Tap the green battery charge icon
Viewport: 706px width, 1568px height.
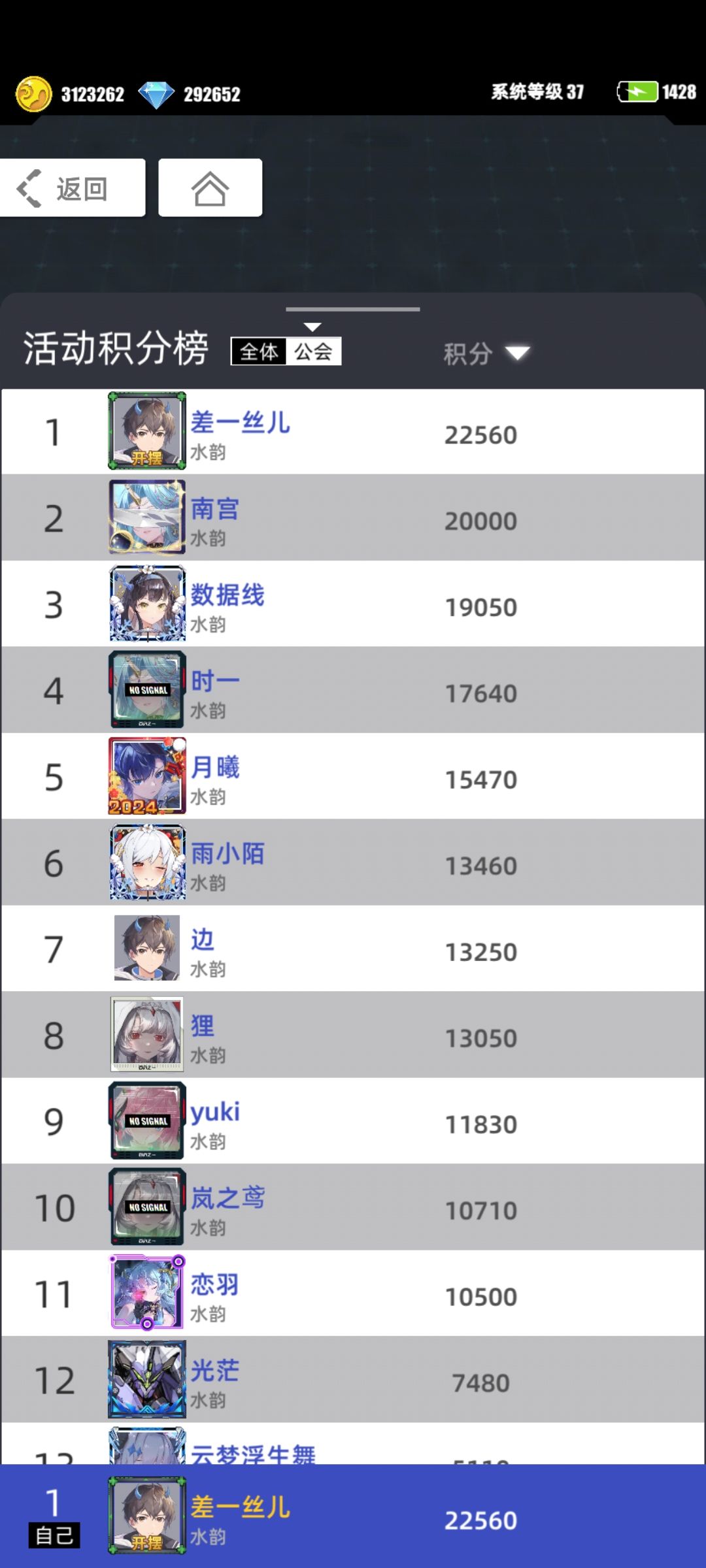pyautogui.click(x=637, y=92)
